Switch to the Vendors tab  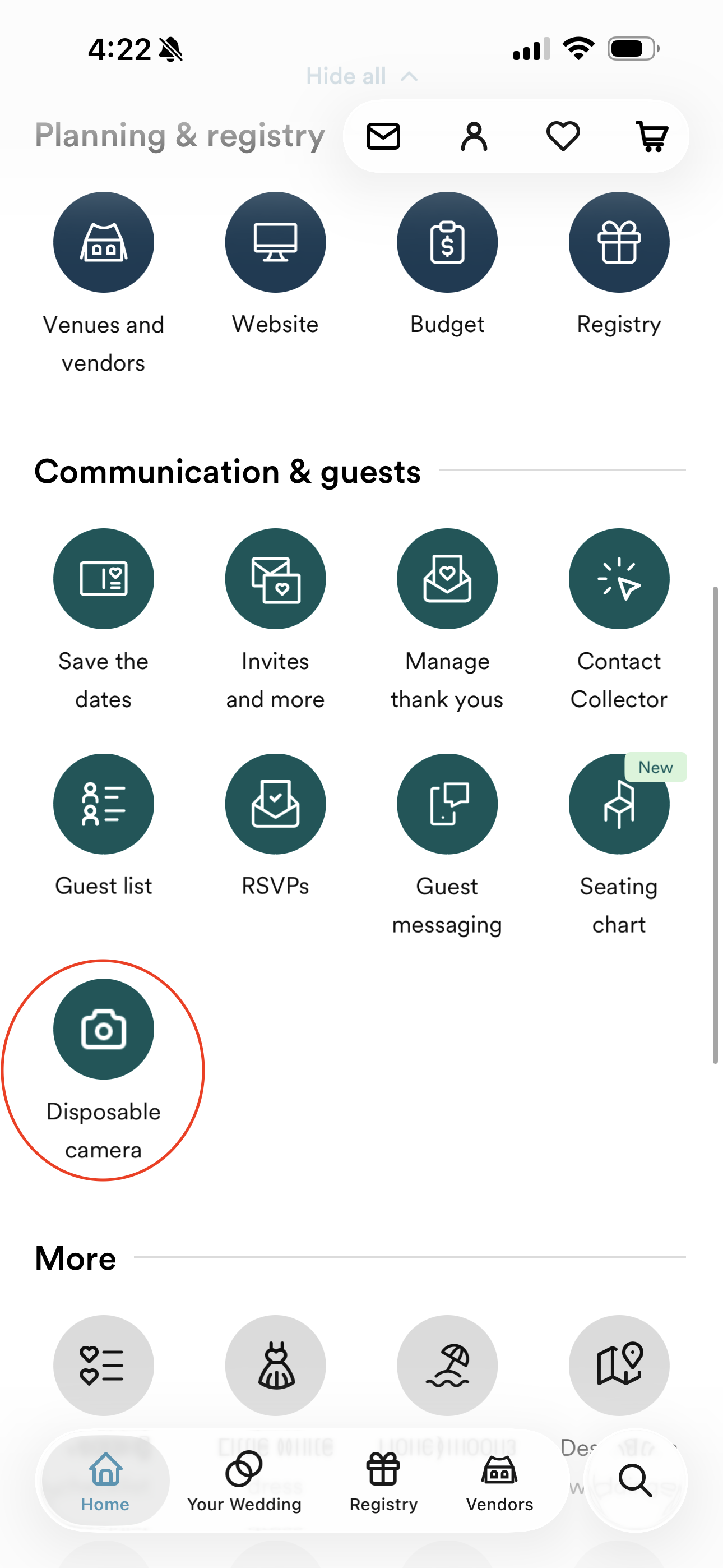coord(499,1482)
